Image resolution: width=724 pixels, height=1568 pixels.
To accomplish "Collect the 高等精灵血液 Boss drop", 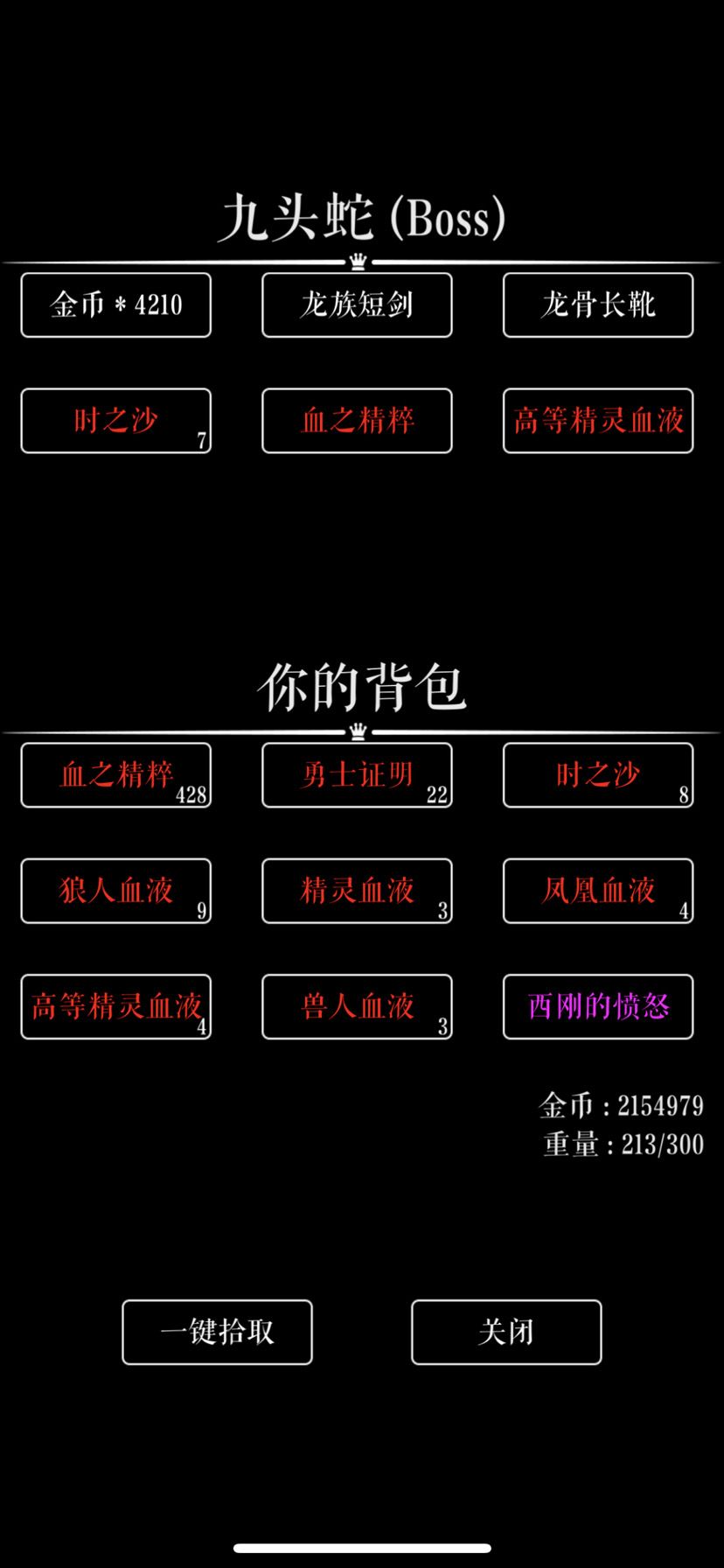I will [x=597, y=420].
